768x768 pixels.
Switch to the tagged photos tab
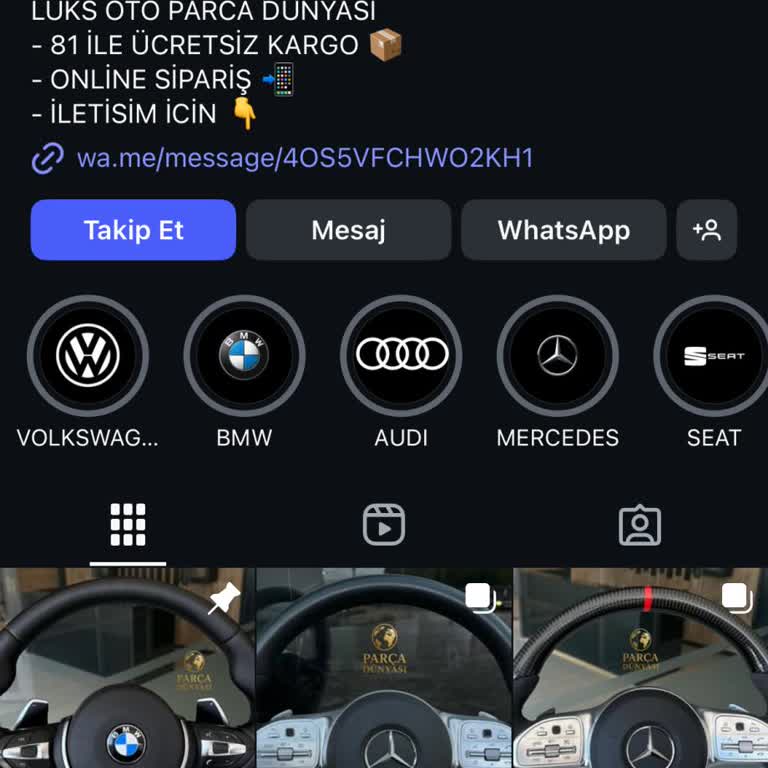click(x=640, y=525)
